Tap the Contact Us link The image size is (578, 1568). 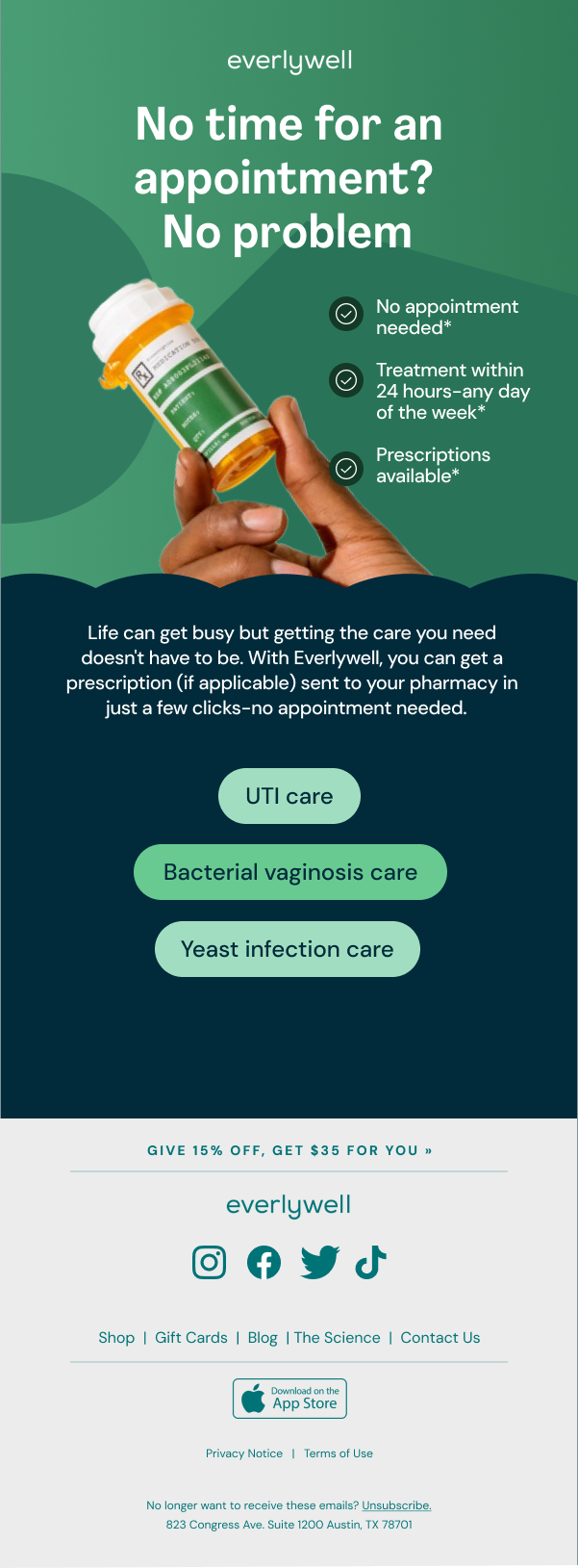(440, 1337)
